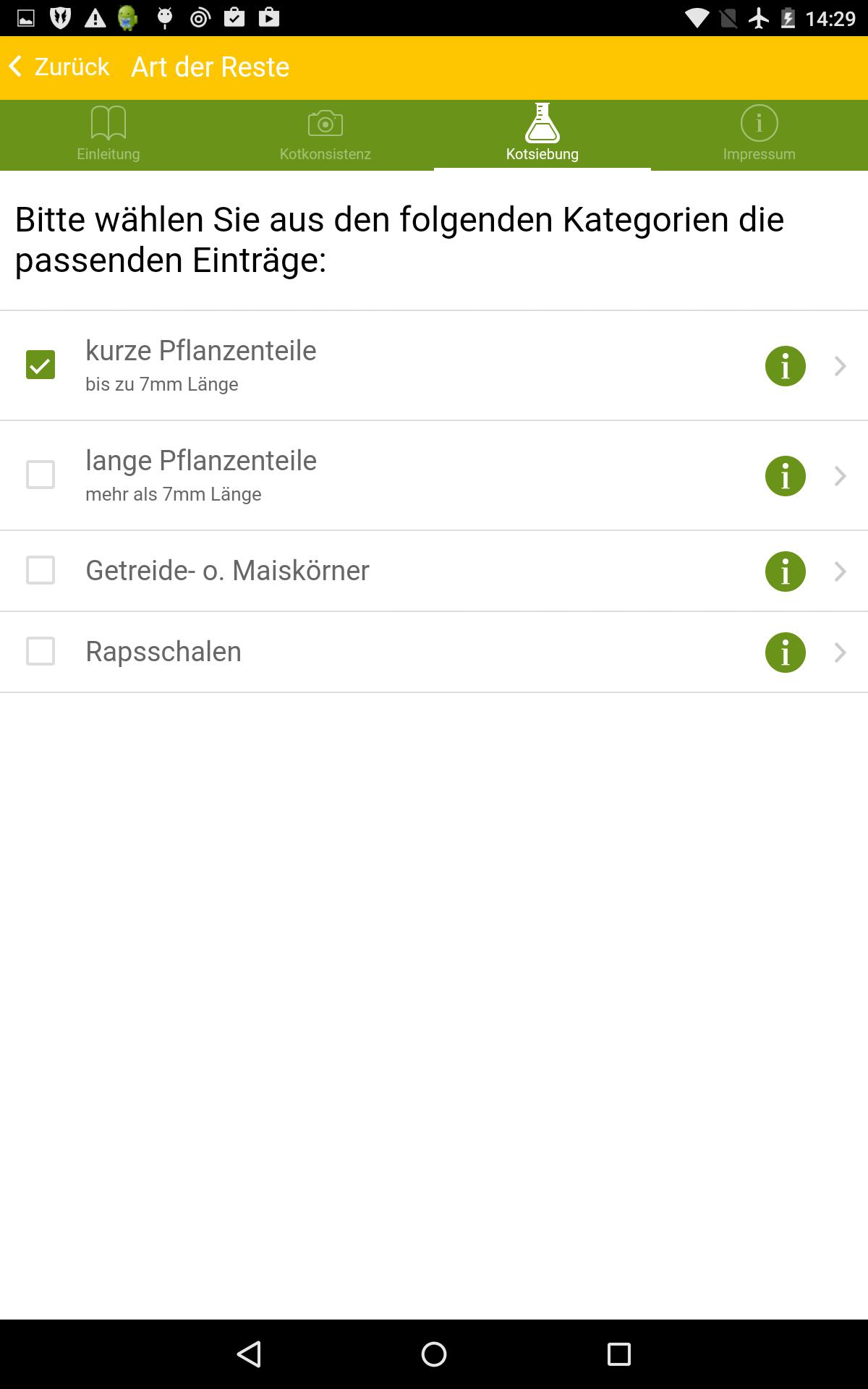Open the Impressum info icon
Viewport: 868px width, 1389px height.
(x=759, y=124)
